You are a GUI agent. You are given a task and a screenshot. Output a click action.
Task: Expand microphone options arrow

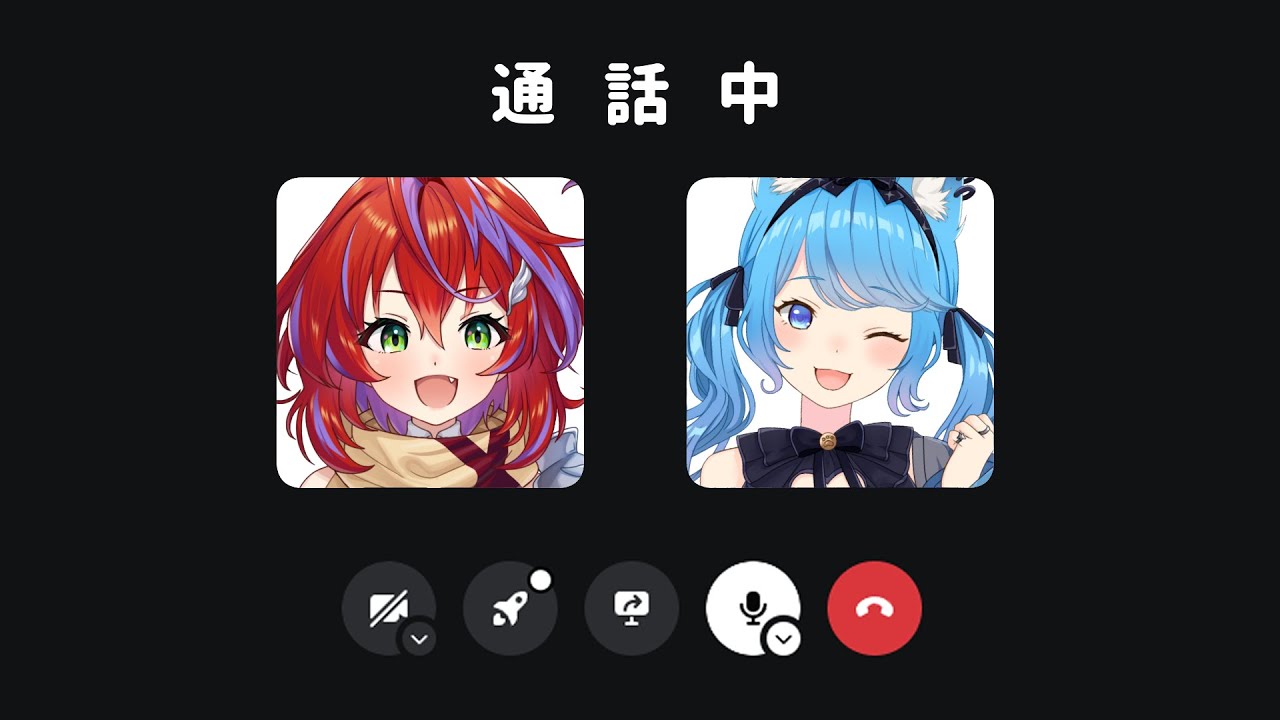tap(784, 638)
